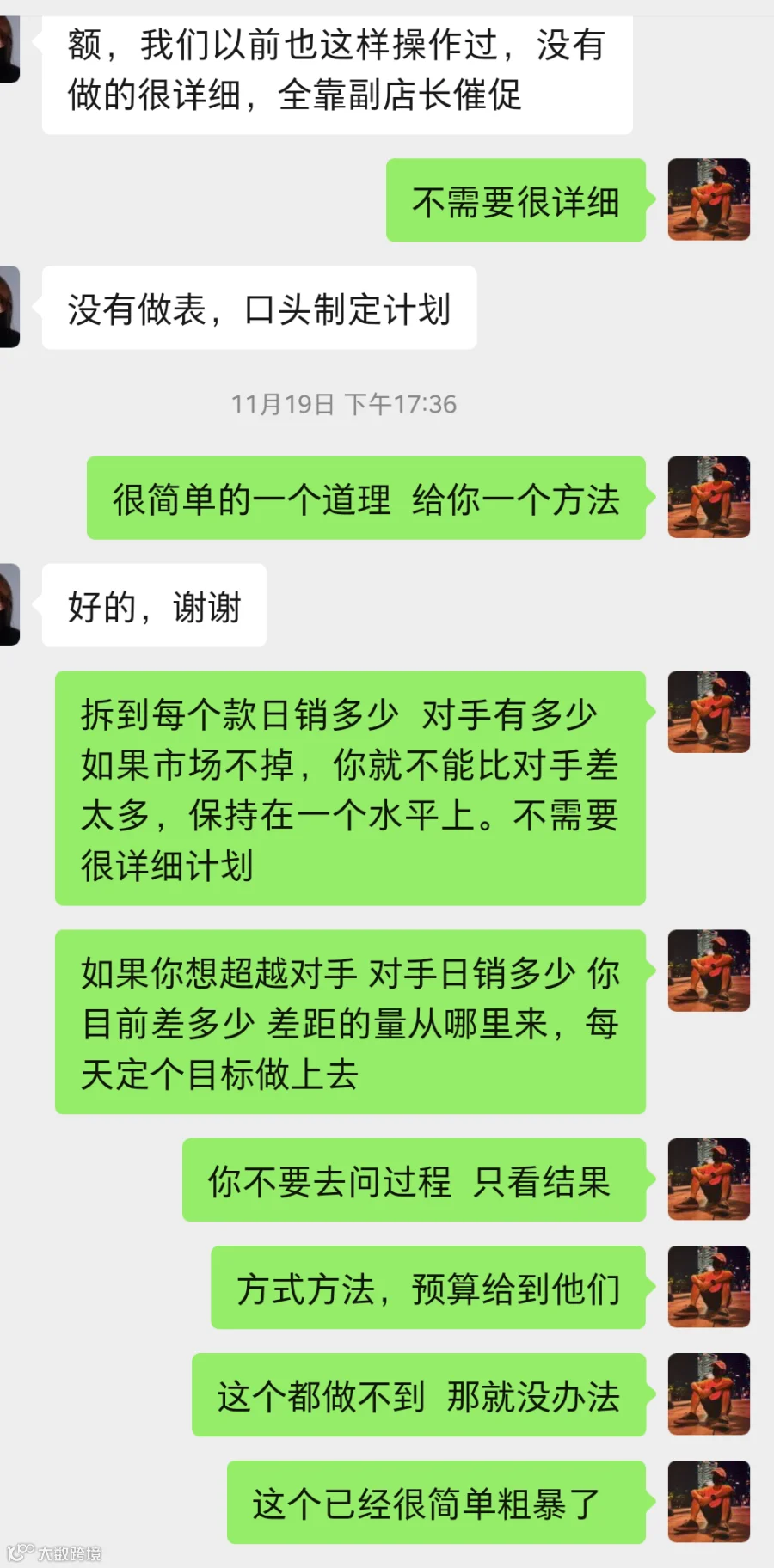Tap contact avatar next to "没有做表" message
Viewport: 774px width, 1568px height.
point(9,307)
